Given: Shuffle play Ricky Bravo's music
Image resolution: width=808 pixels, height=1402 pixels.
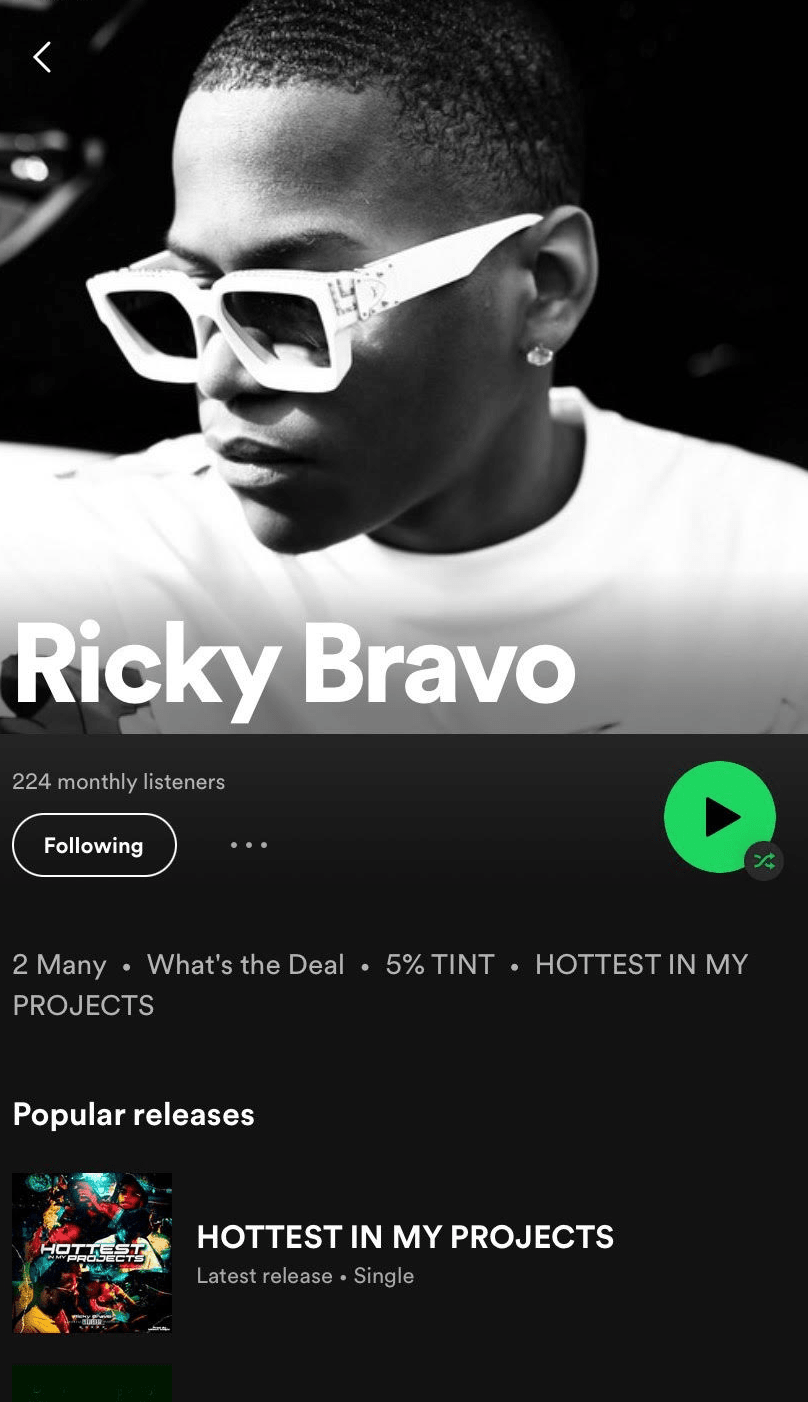Looking at the screenshot, I should click(x=764, y=861).
